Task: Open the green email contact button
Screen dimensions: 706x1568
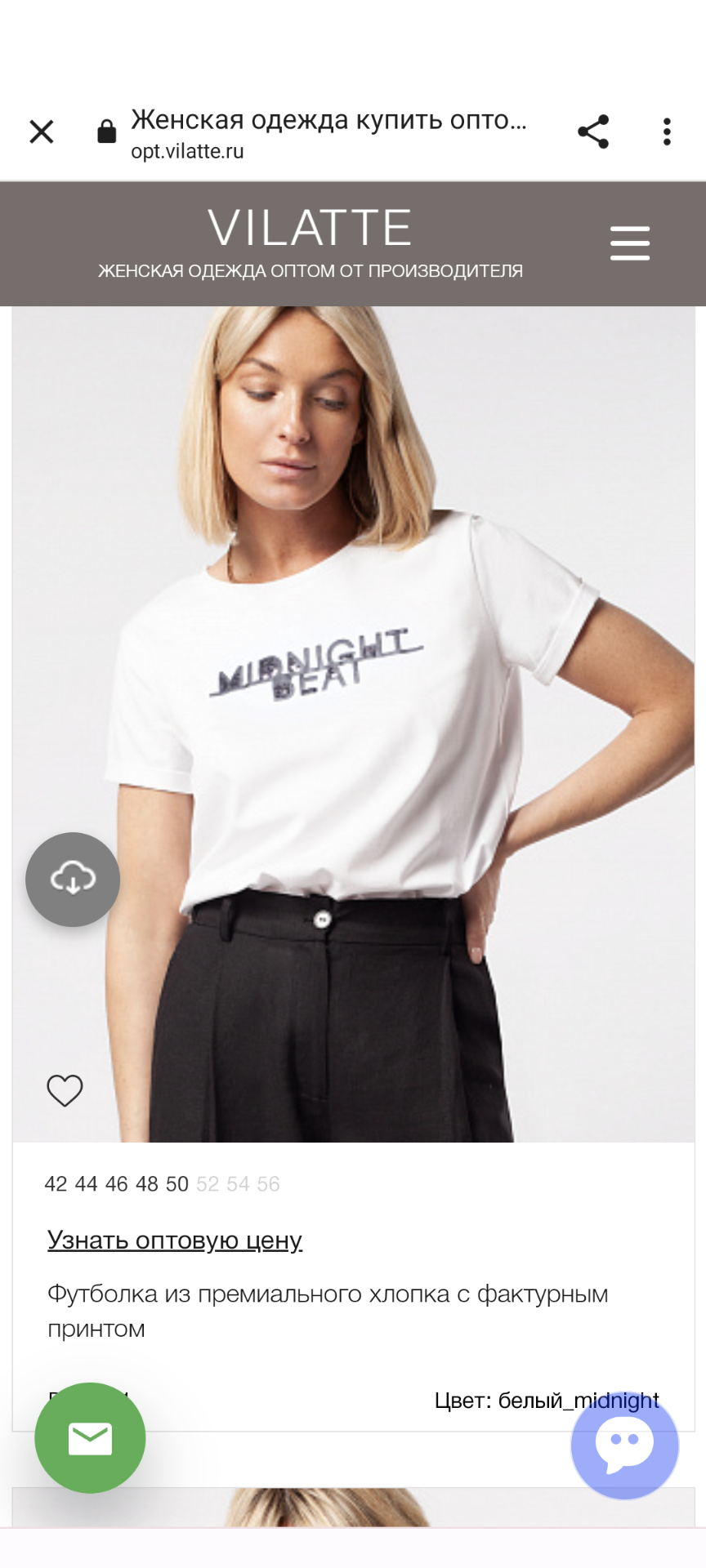Action: (x=90, y=1438)
